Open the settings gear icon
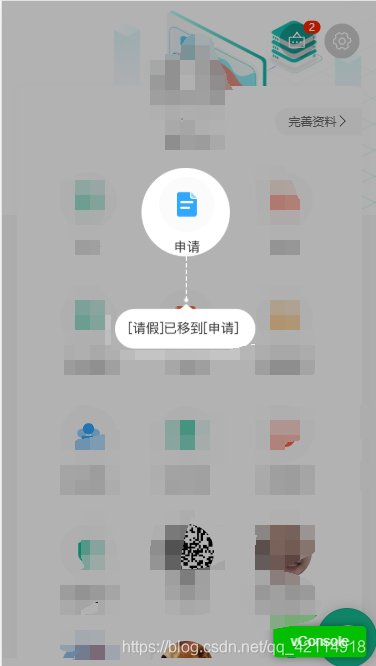This screenshot has width=376, height=666. tap(342, 41)
